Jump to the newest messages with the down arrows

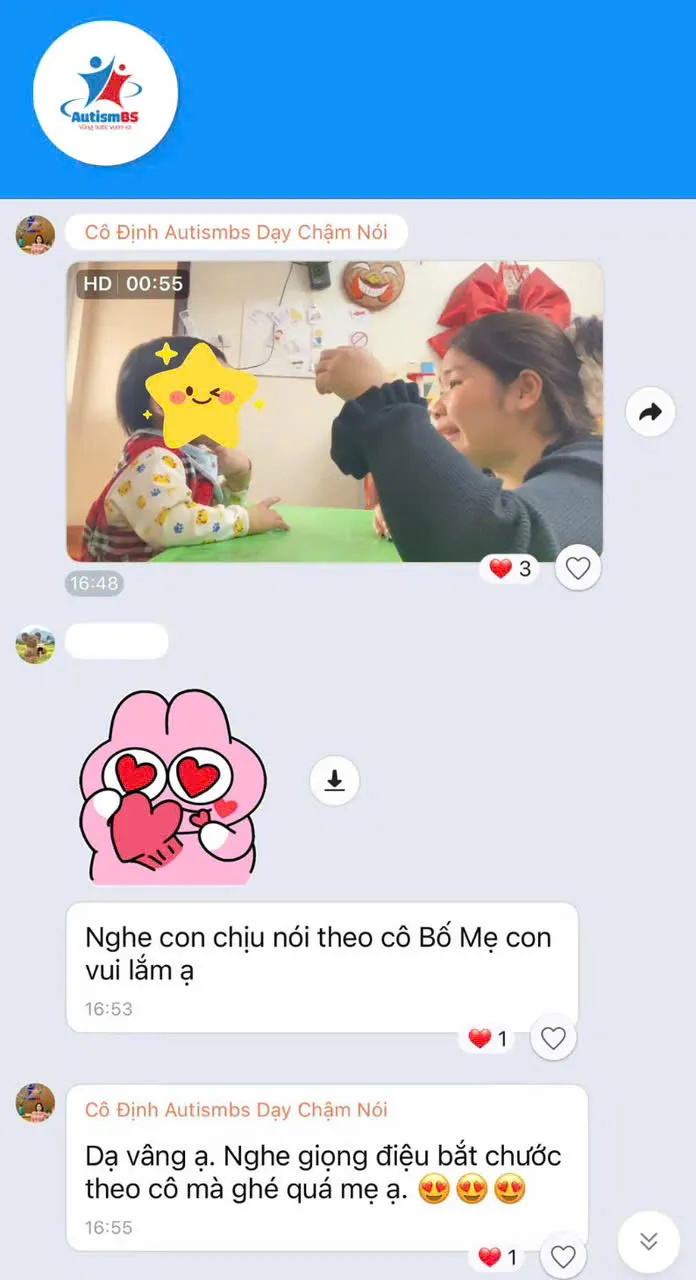click(648, 1241)
